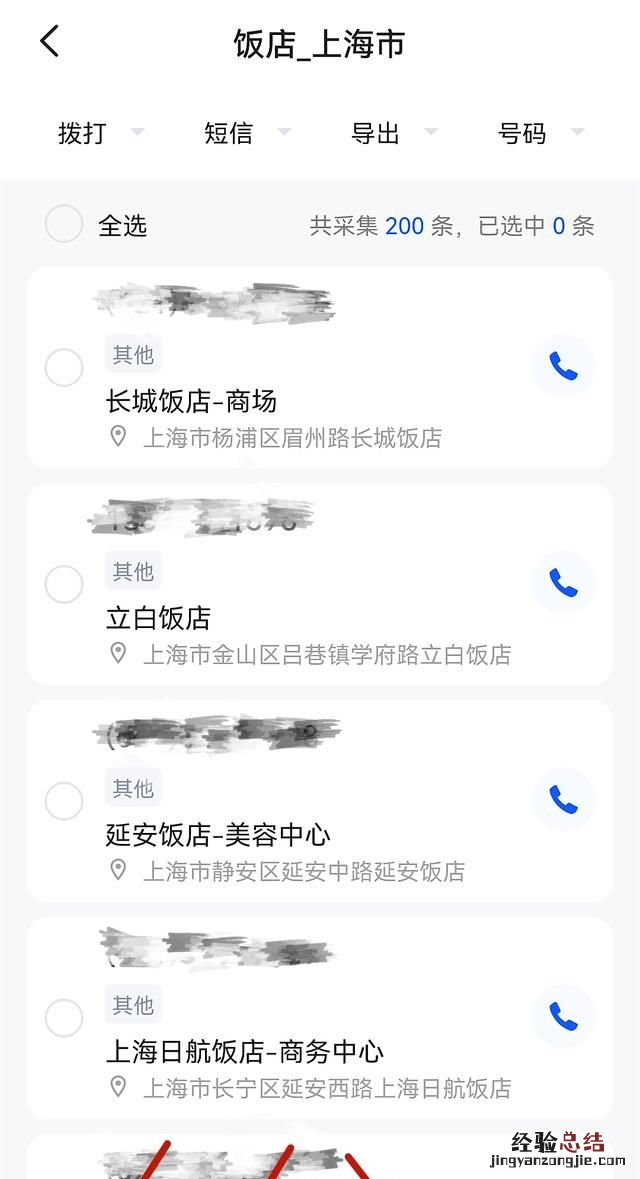The image size is (640, 1179).
Task: Expand the 导出 export options
Action: tap(393, 133)
